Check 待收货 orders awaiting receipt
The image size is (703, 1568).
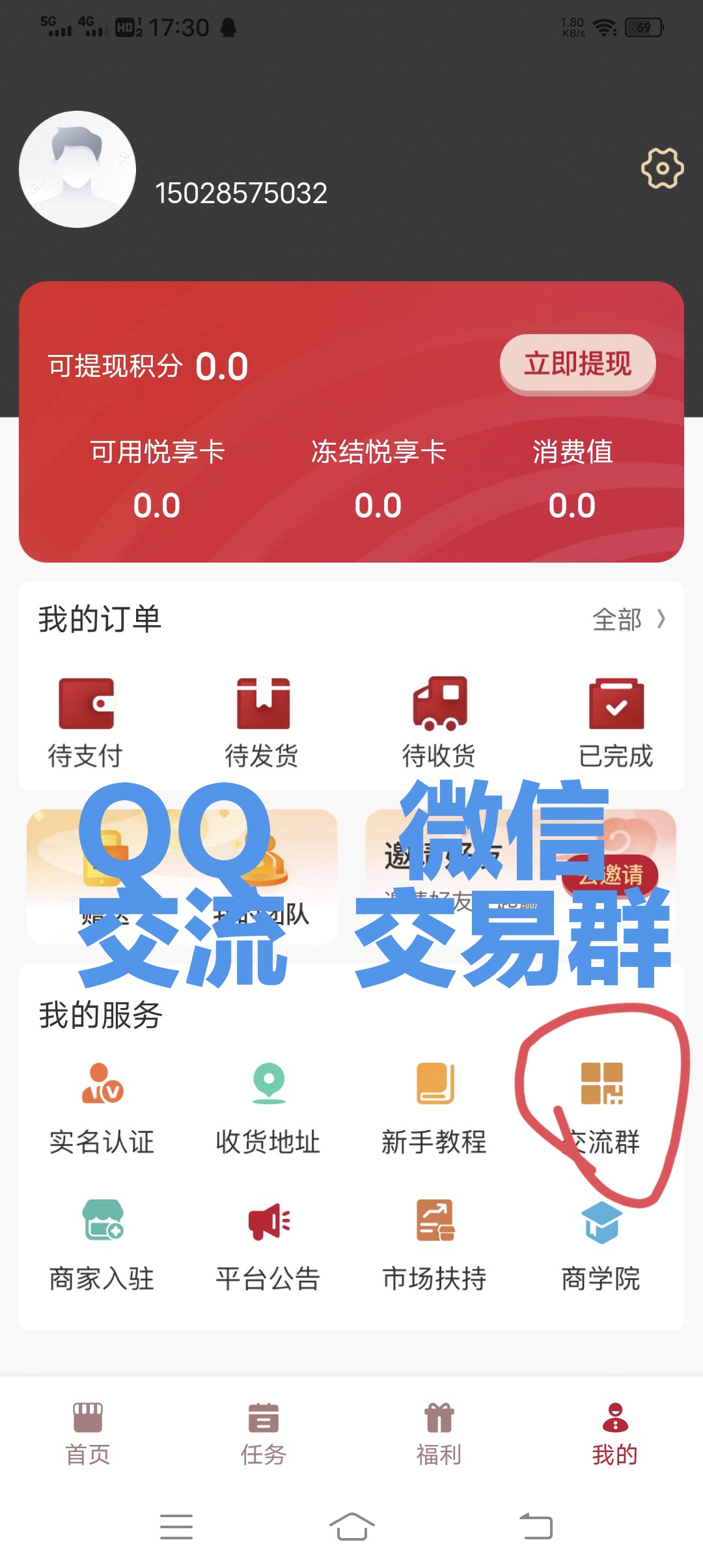tap(439, 722)
